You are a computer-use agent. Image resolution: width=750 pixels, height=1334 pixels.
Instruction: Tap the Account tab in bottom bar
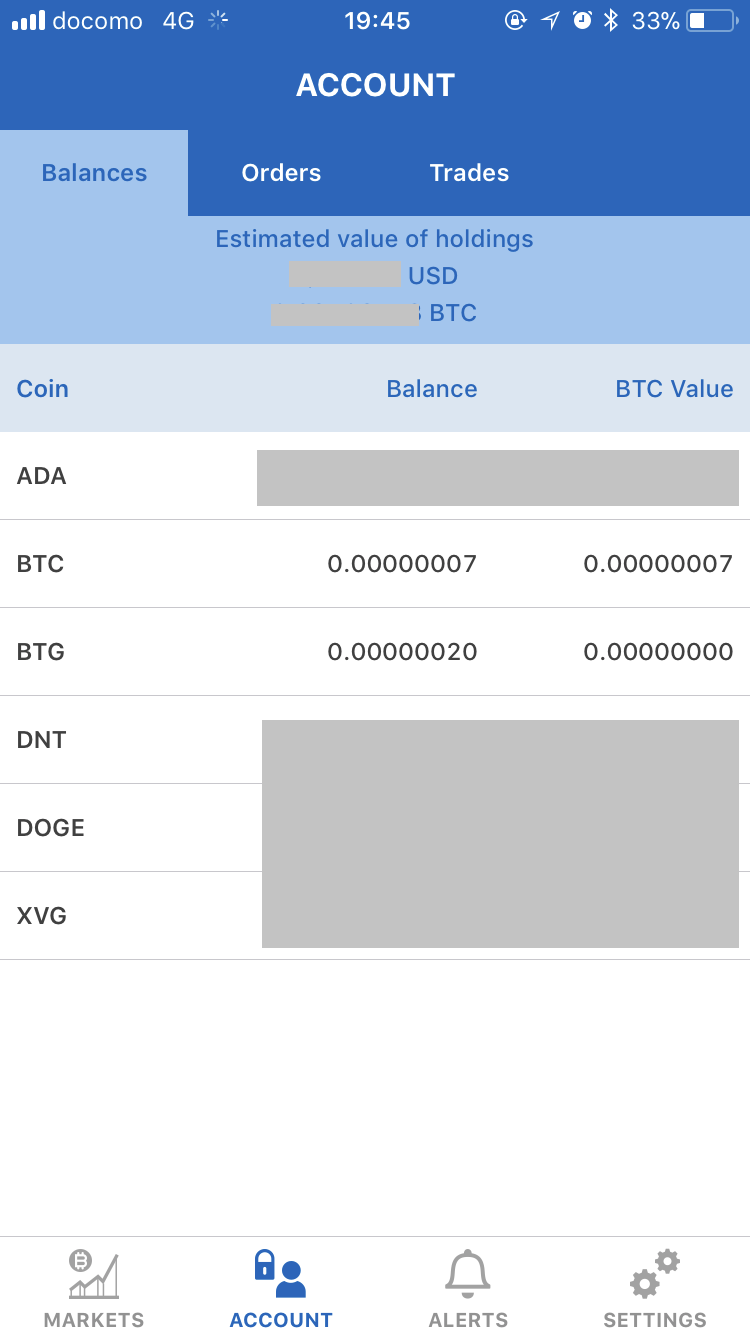tap(281, 1288)
